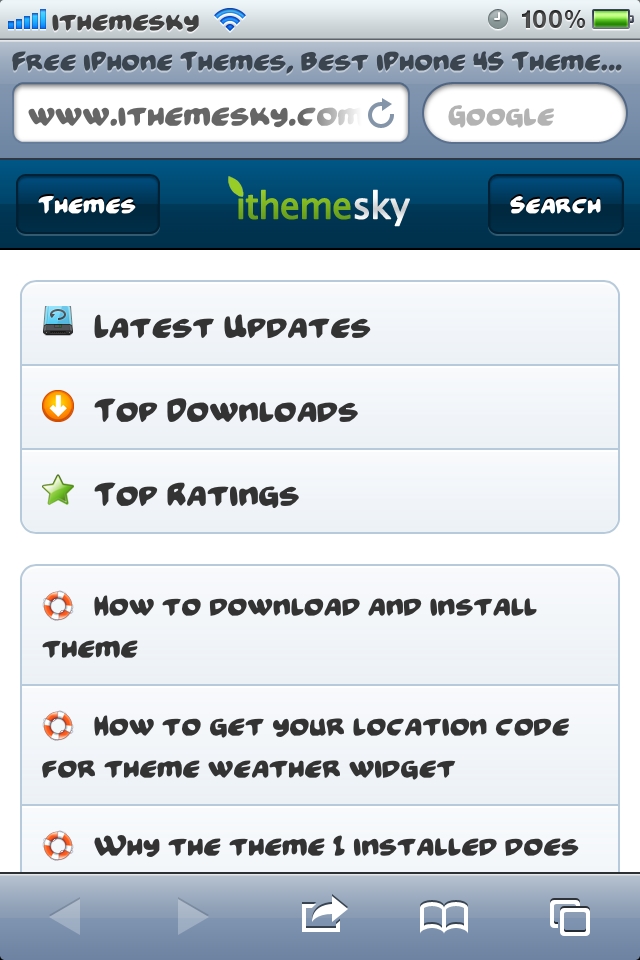Image resolution: width=640 pixels, height=960 pixels.
Task: View Top Downloads
Action: click(320, 408)
